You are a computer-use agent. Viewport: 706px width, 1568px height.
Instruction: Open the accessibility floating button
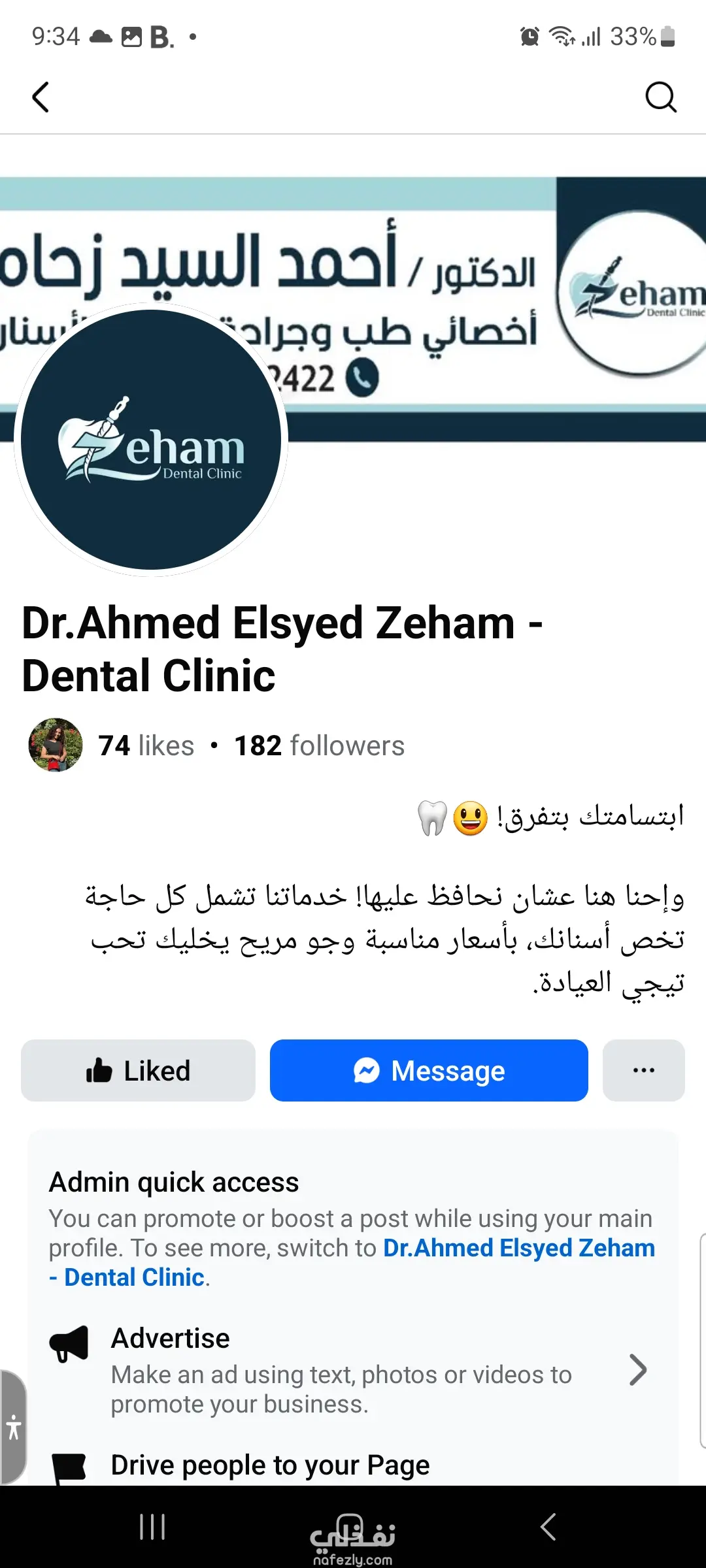[13, 1427]
